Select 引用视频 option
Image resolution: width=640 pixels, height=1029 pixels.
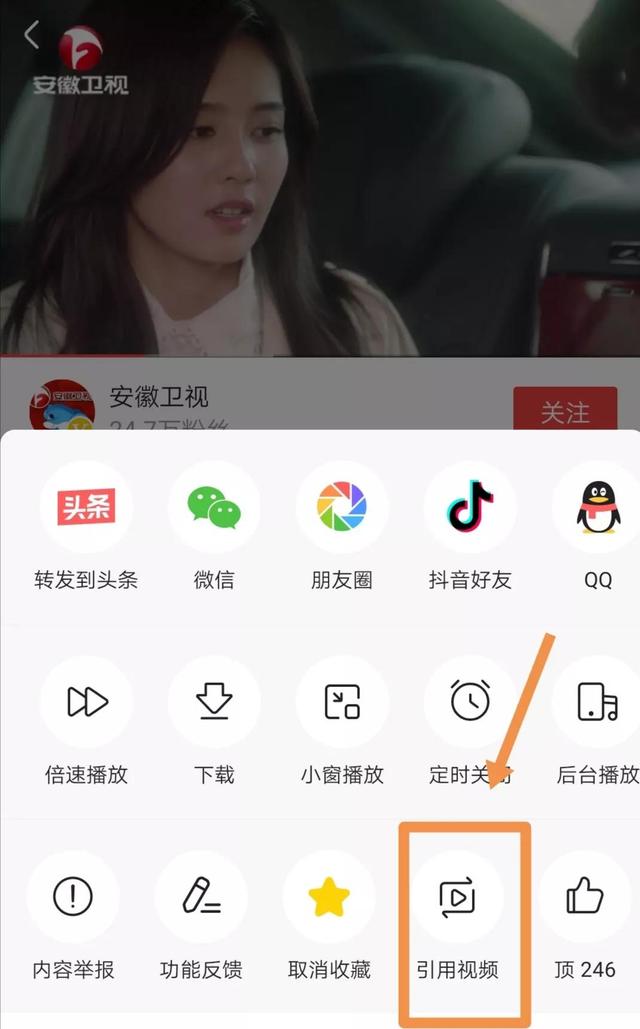457,897
